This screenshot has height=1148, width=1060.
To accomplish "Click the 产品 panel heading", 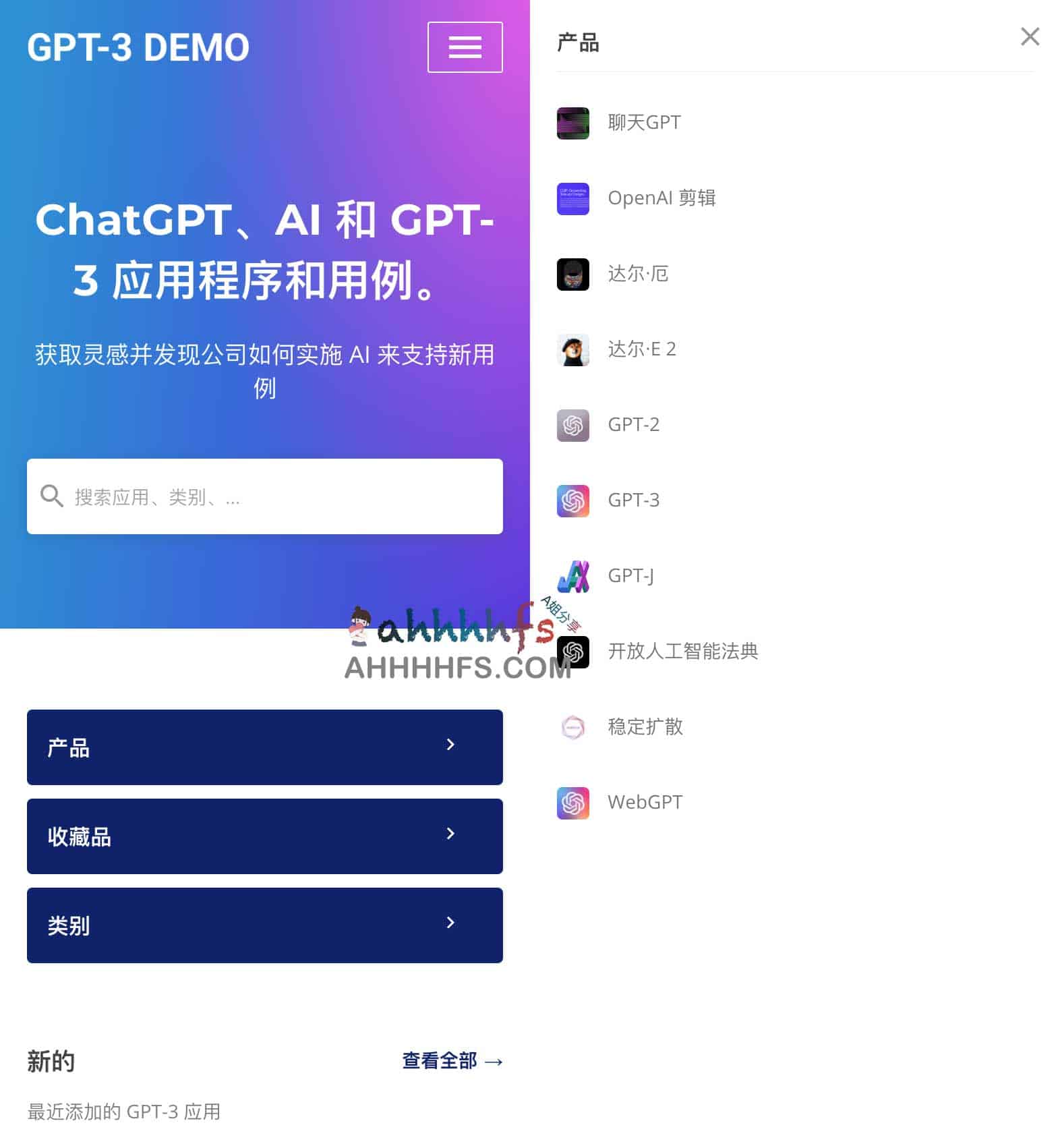I will coord(577,42).
